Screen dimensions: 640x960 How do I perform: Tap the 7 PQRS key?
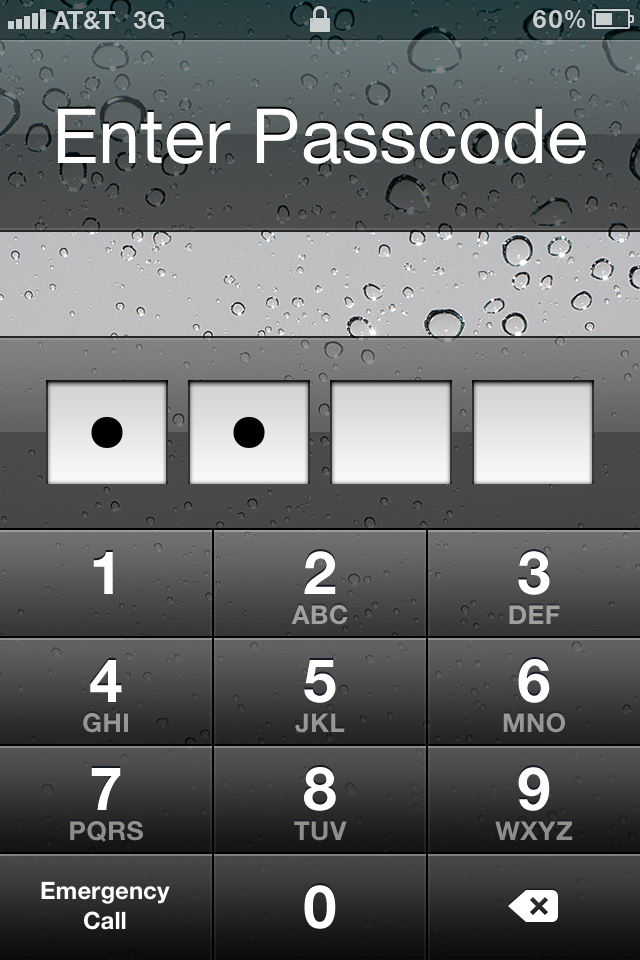[106, 800]
